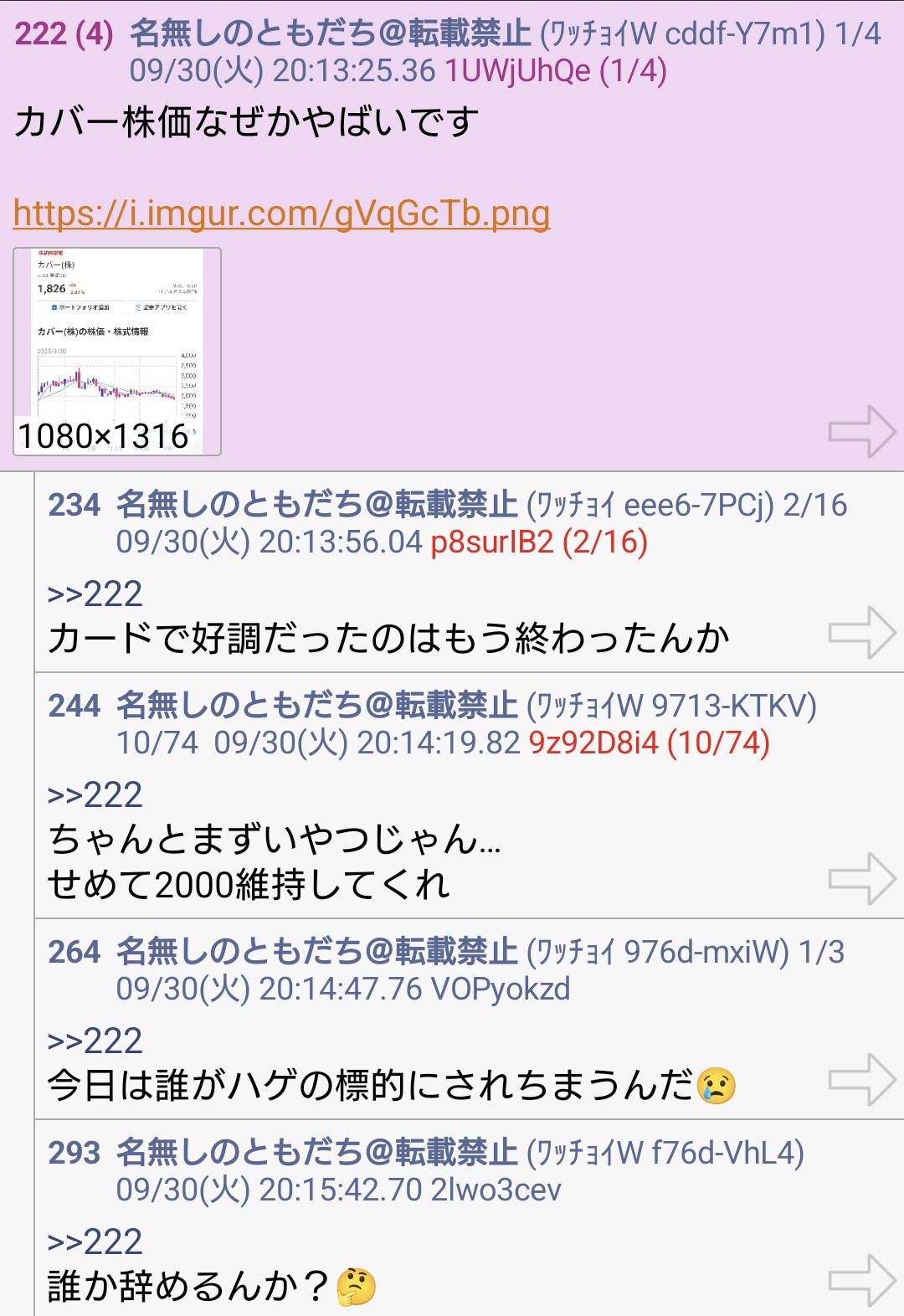Image resolution: width=904 pixels, height=1316 pixels.
Task: Tap the arrow icon on post 222
Action: coord(861,432)
